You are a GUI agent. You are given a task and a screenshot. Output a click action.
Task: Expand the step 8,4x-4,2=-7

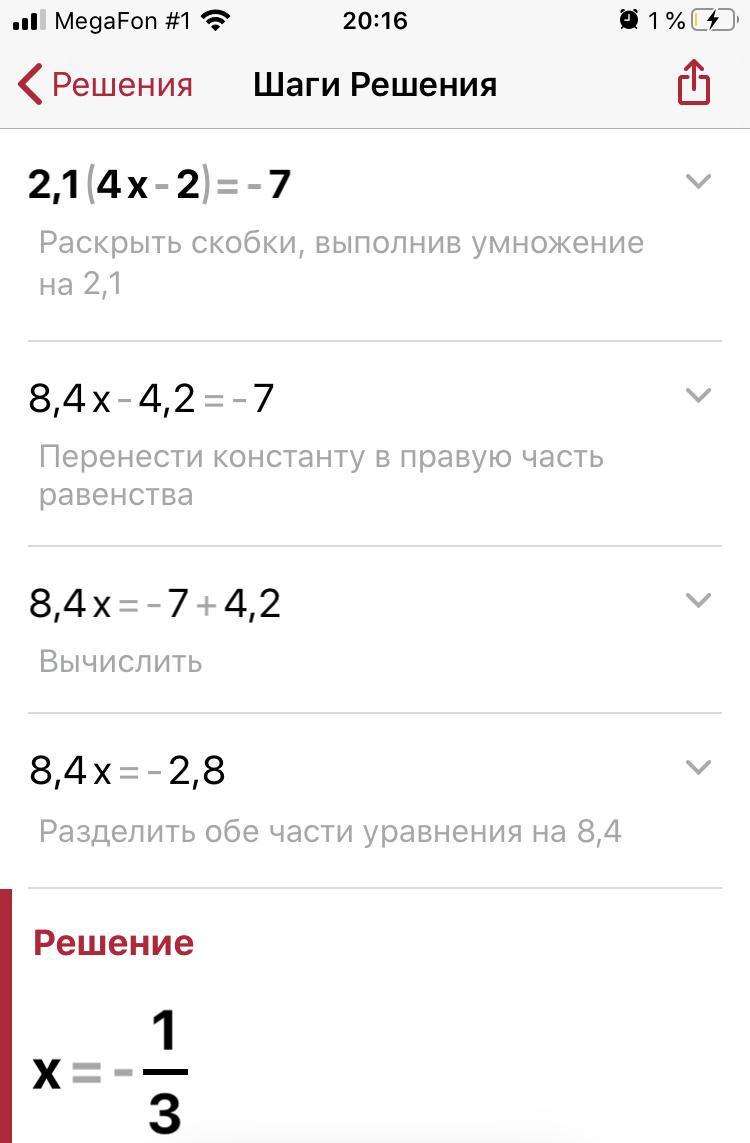pyautogui.click(x=697, y=395)
